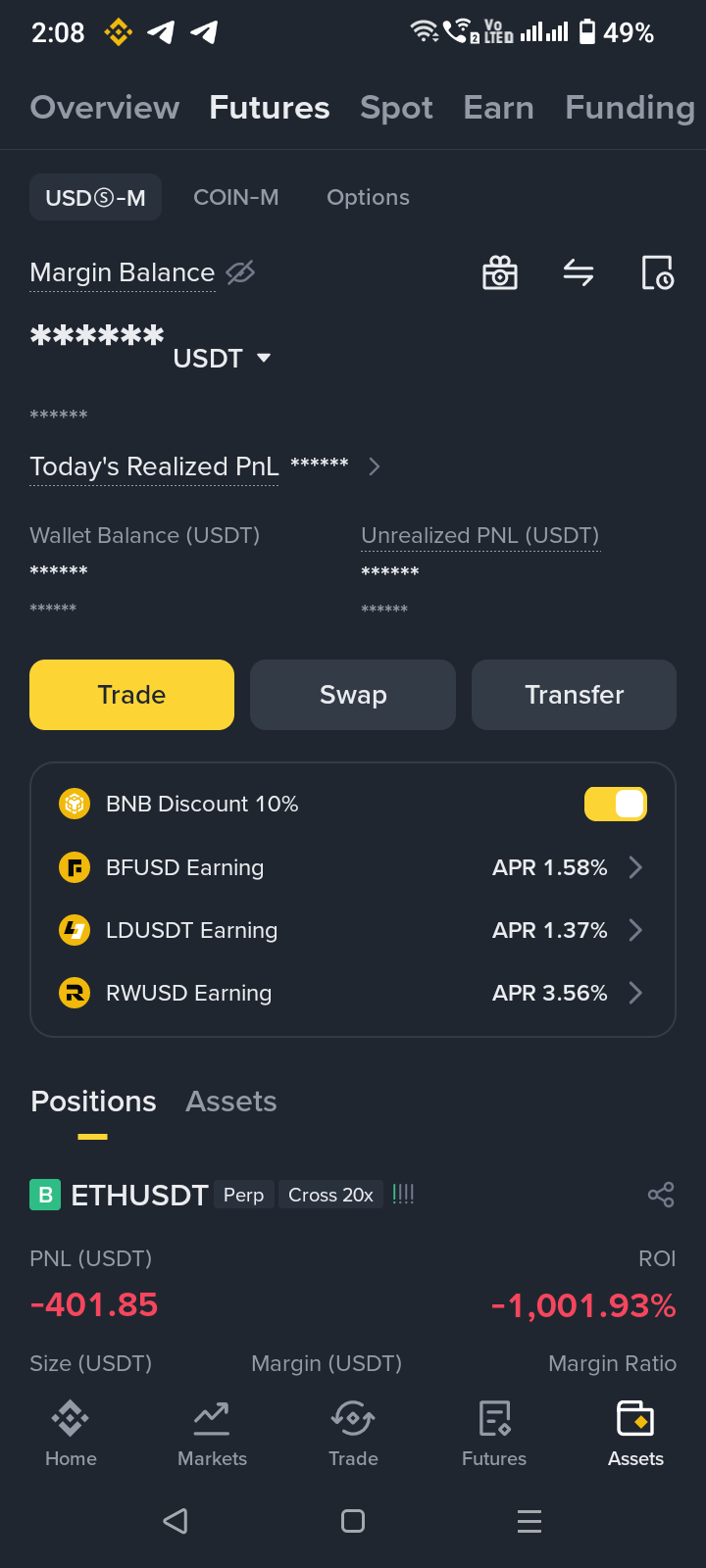Open the rewards gift icon
Screen dimensions: 706x1568
(x=500, y=272)
